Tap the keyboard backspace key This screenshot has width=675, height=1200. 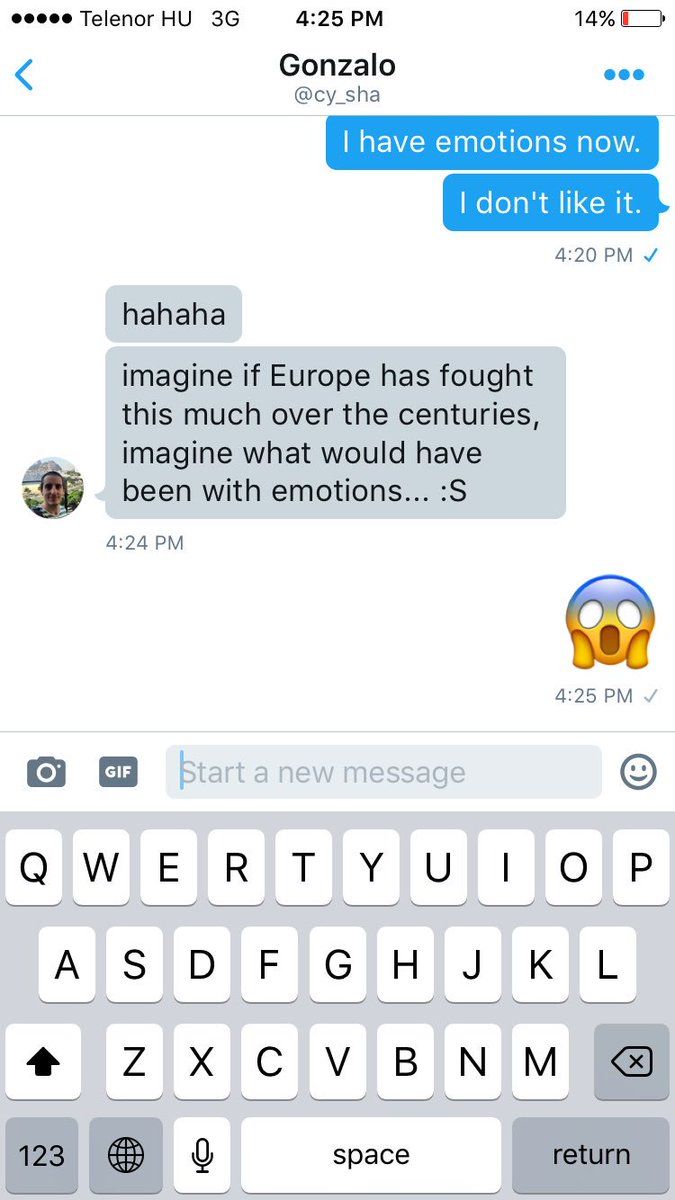(x=631, y=1062)
